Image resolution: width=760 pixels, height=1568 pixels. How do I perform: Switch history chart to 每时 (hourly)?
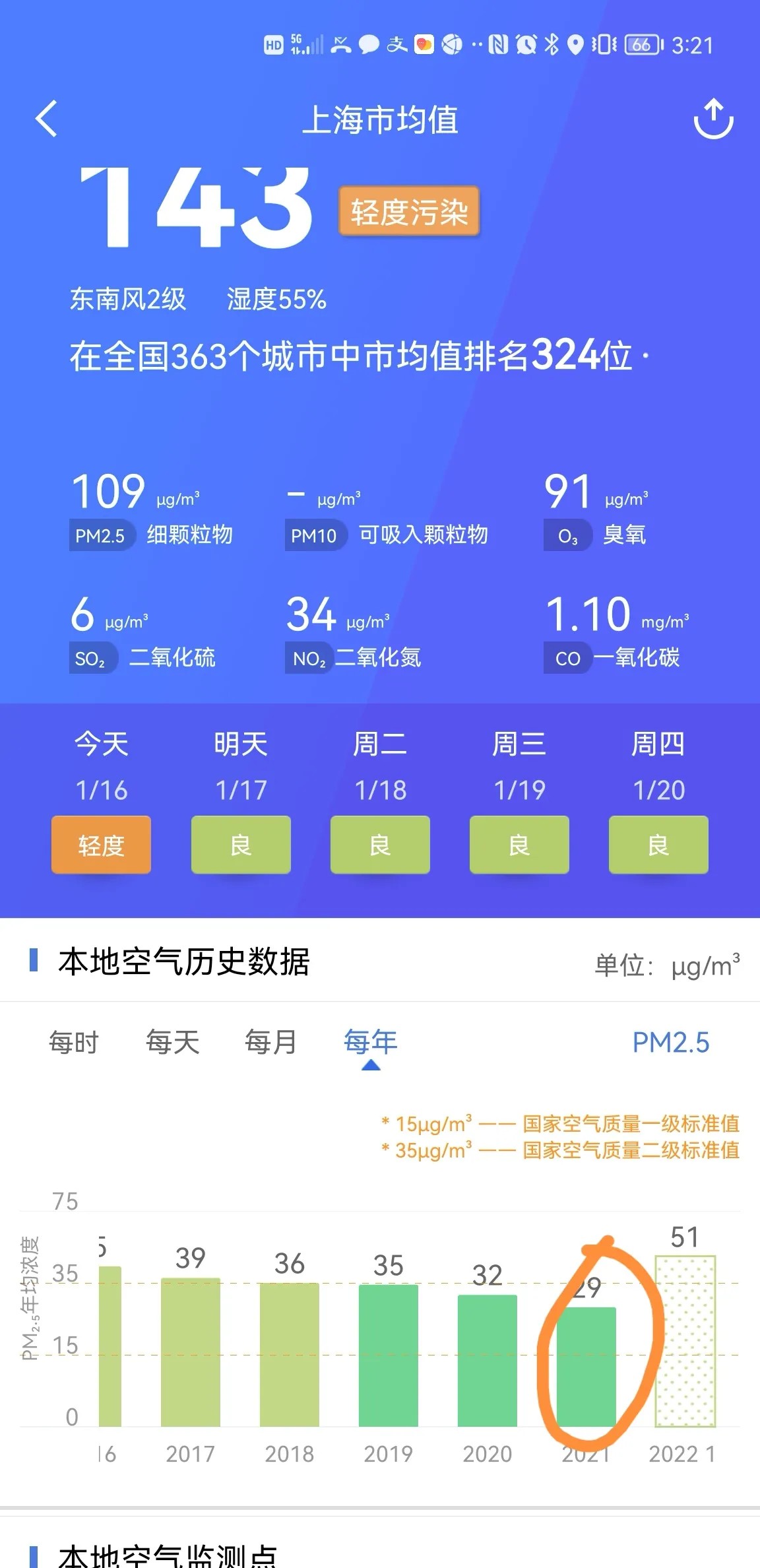point(73,1043)
